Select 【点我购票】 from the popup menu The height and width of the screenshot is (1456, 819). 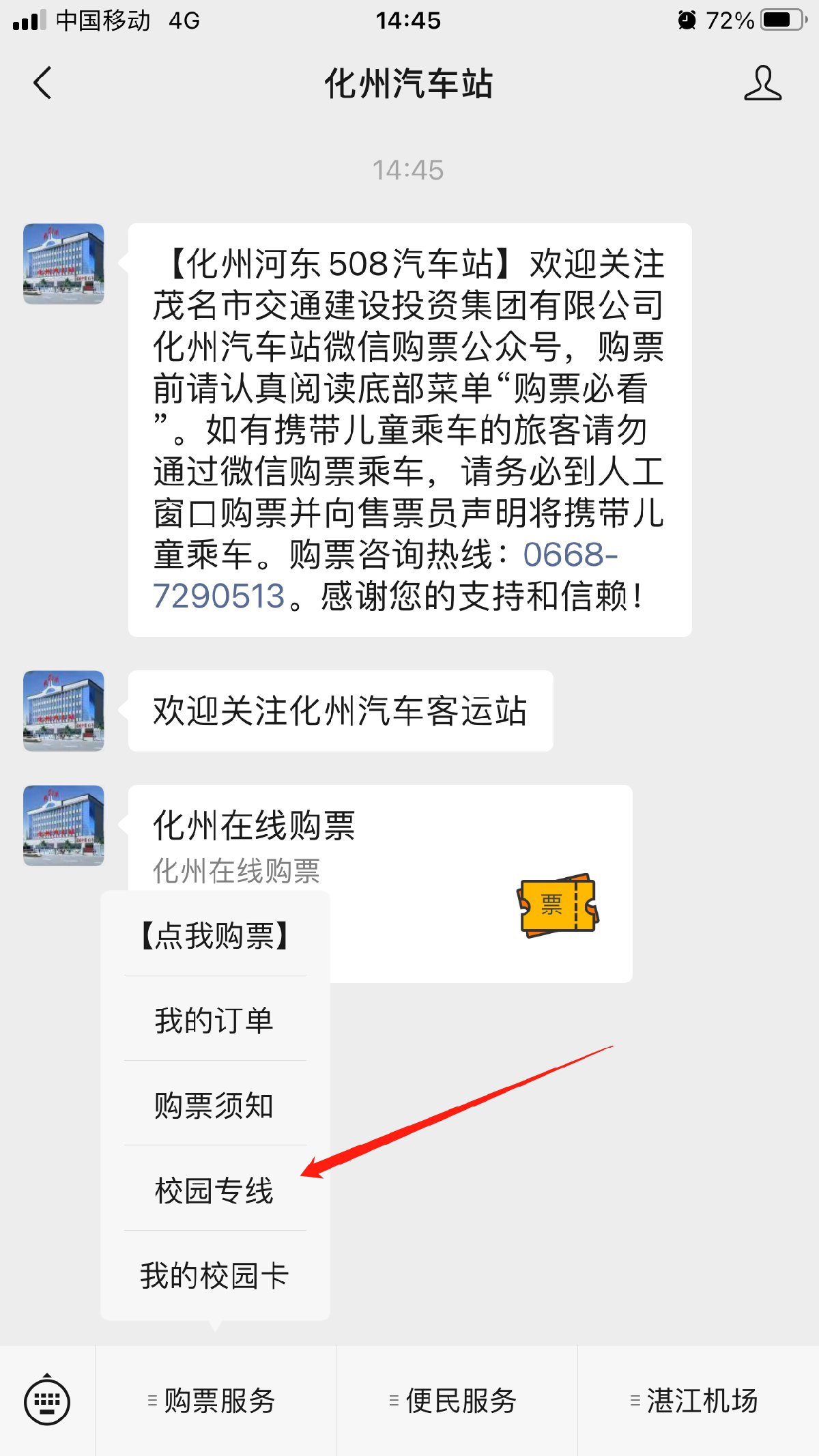tap(214, 935)
